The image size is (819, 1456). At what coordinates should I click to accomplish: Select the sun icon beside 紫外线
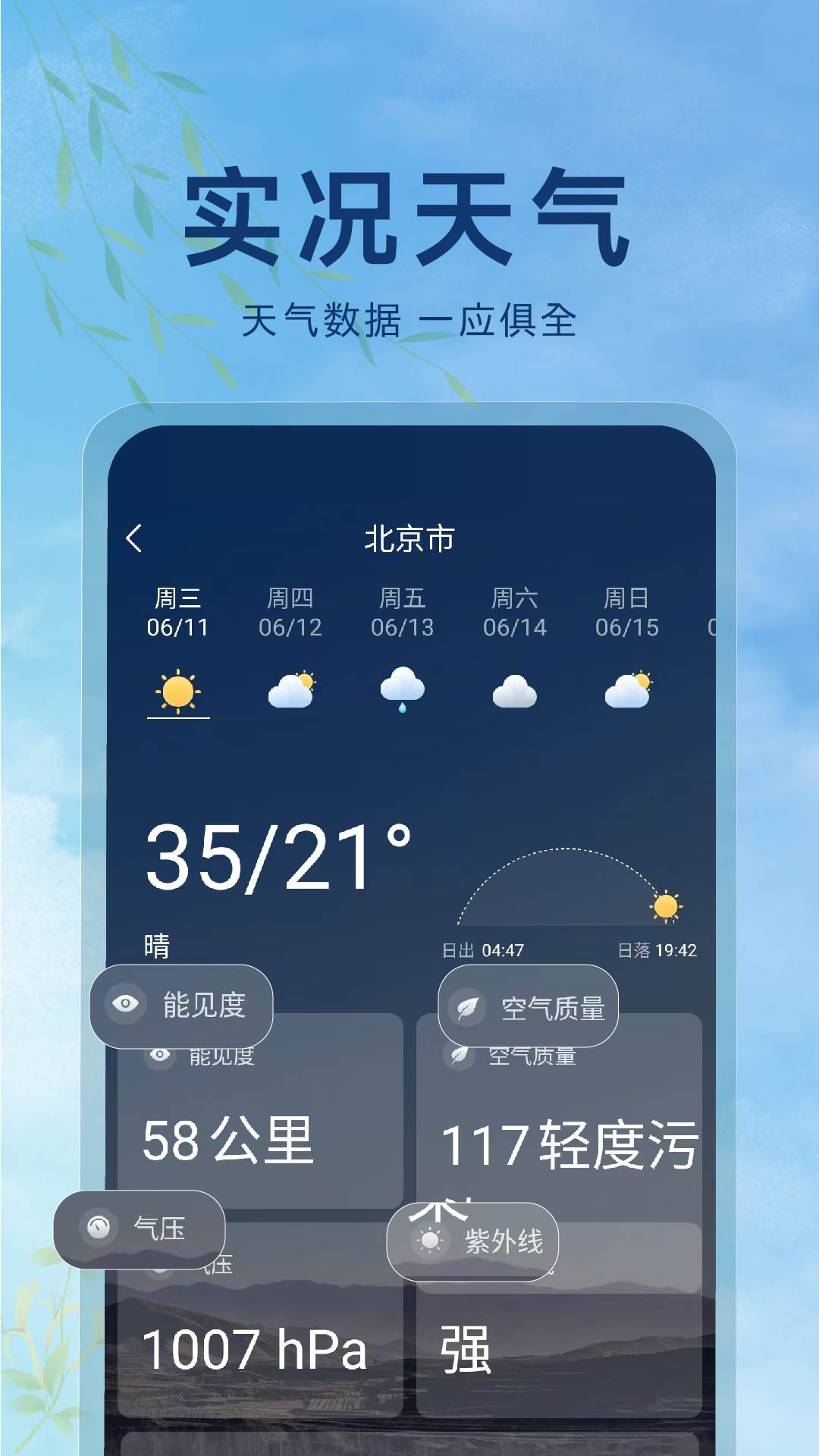(x=428, y=1241)
